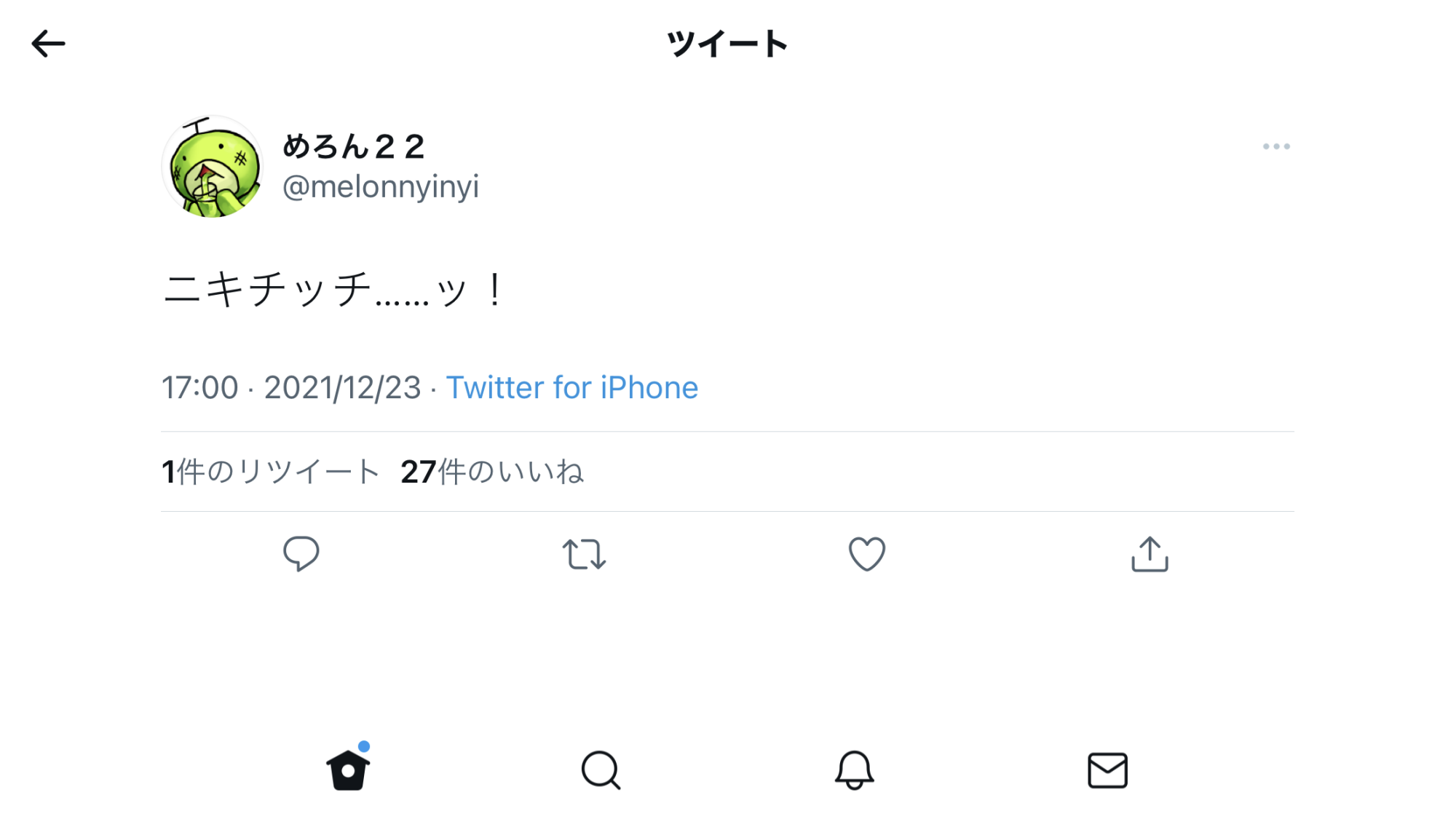The height and width of the screenshot is (819, 1456).
Task: Open the tweet's three-dot overflow menu
Action: [1276, 146]
